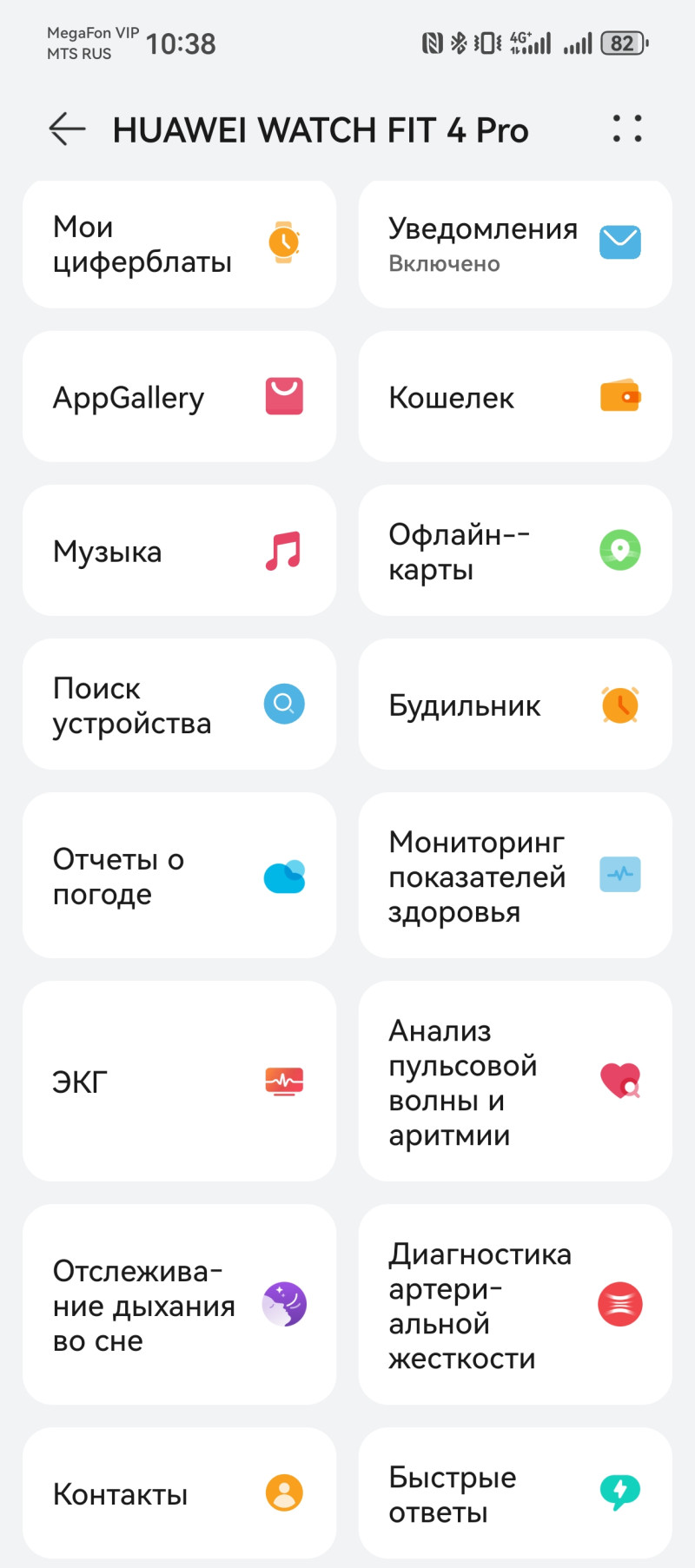
Task: Open the ЭКГ card
Action: 179,1082
